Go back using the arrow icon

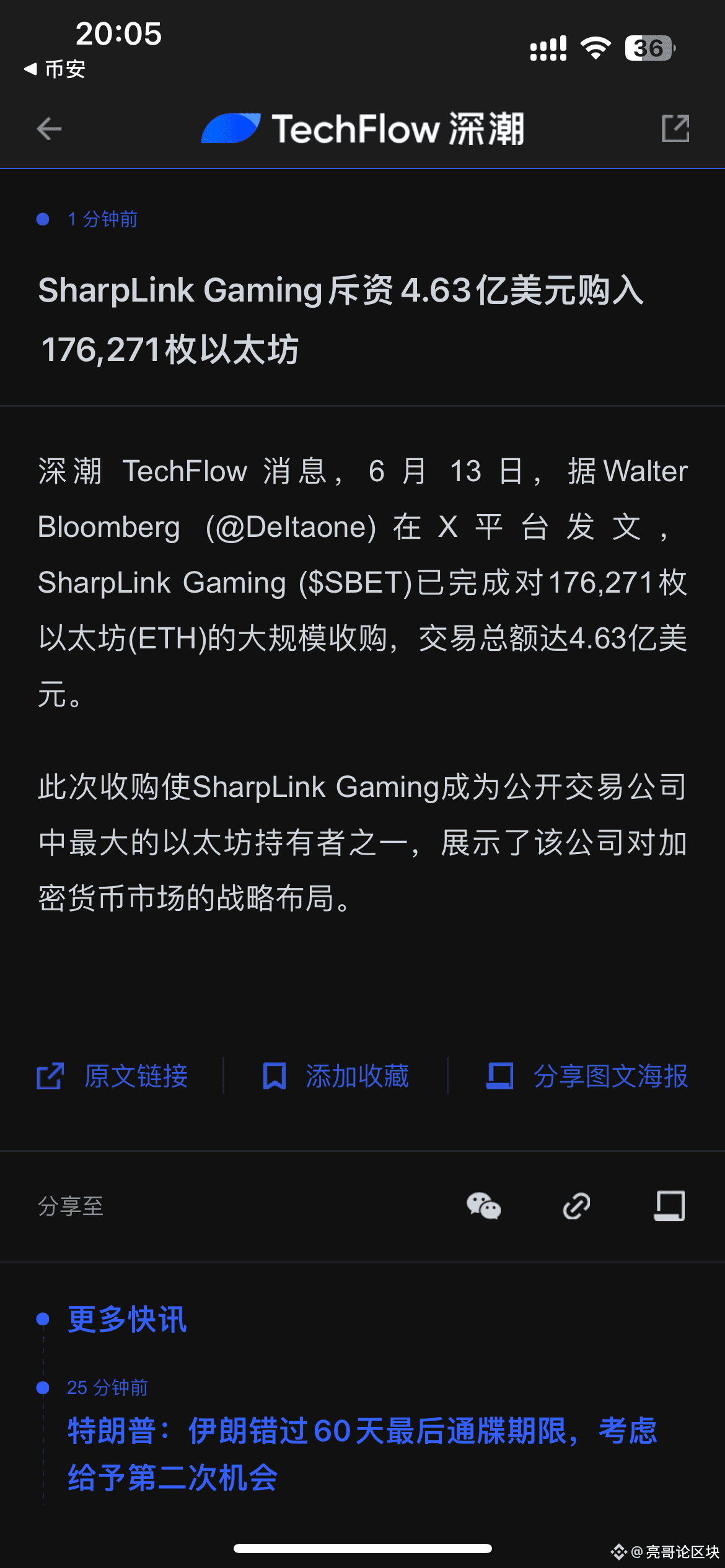point(49,129)
